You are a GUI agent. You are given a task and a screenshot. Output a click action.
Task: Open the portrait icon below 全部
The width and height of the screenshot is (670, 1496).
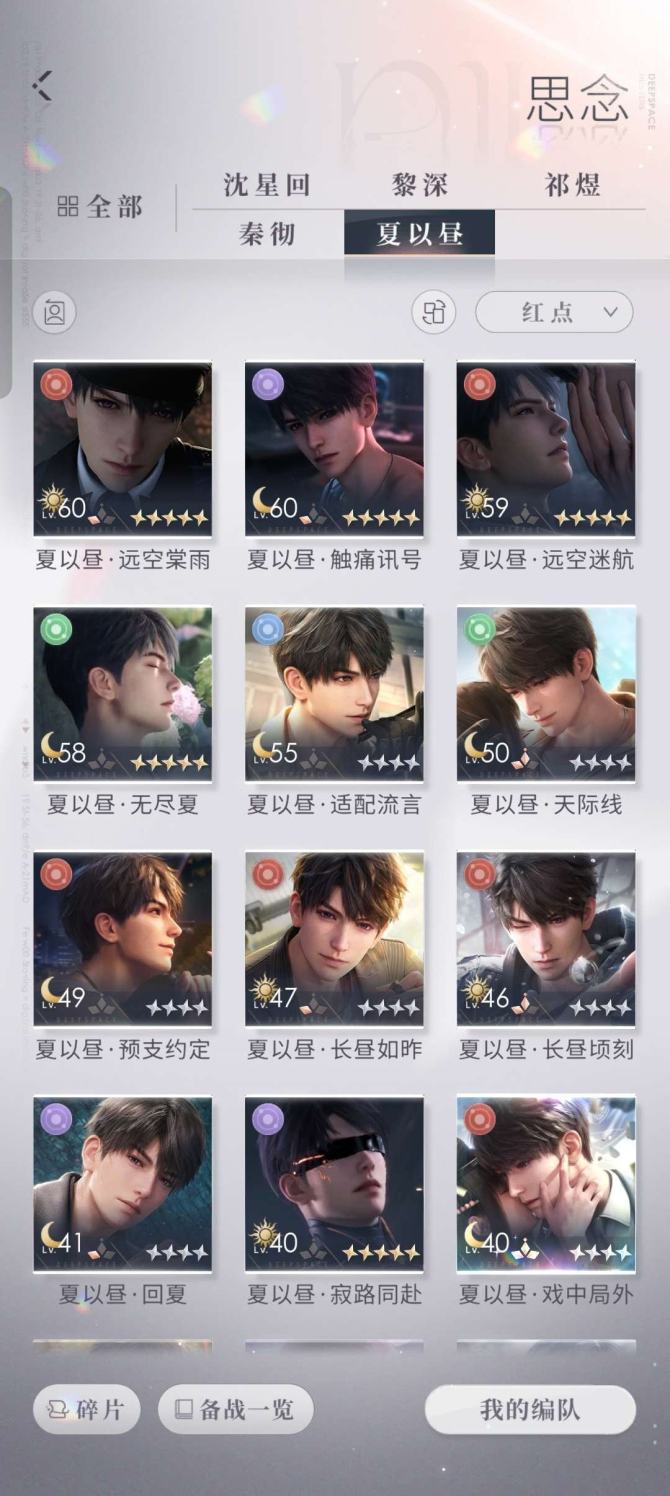[x=54, y=313]
